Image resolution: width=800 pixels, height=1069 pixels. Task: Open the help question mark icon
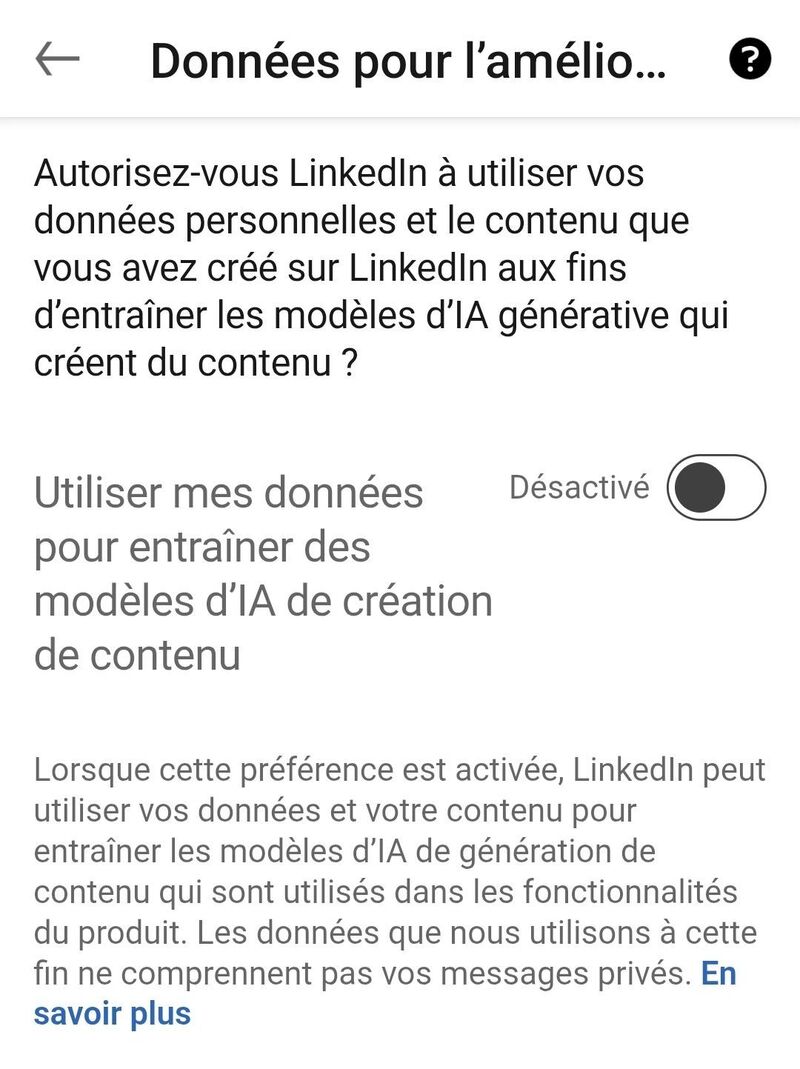(750, 60)
